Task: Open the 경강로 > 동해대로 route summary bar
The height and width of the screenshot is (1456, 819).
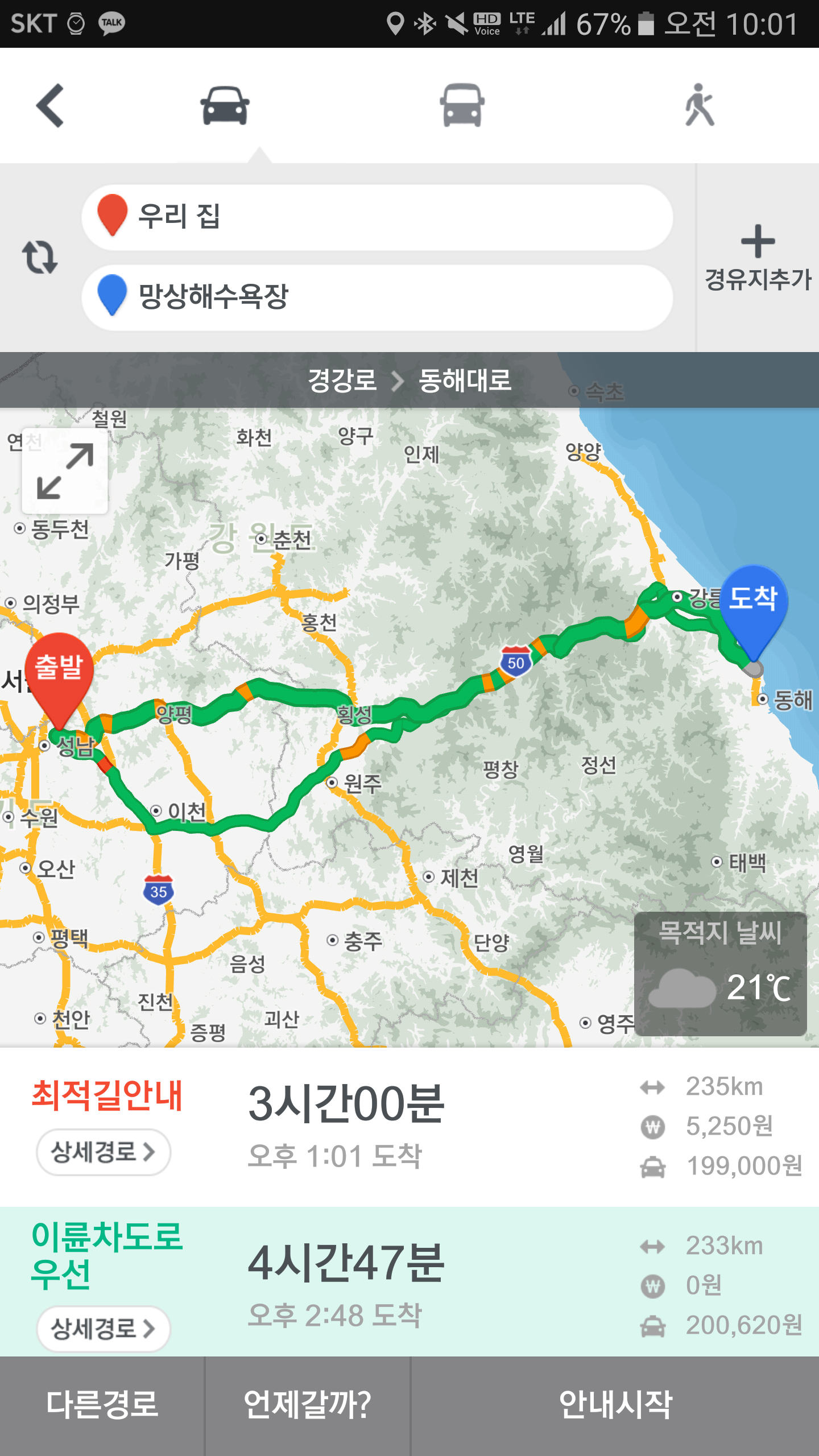Action: click(x=409, y=380)
